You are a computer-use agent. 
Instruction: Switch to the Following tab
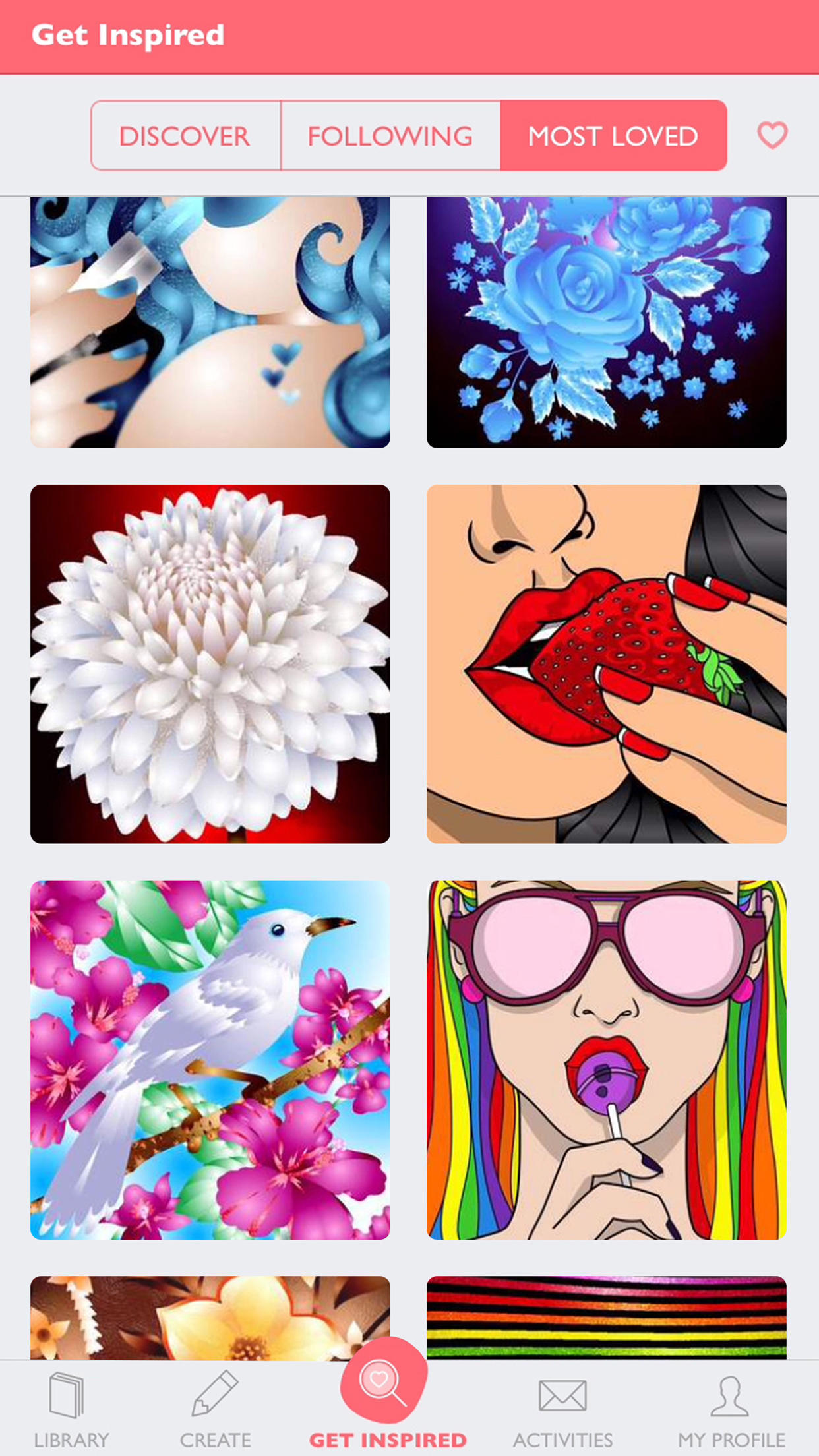point(390,135)
